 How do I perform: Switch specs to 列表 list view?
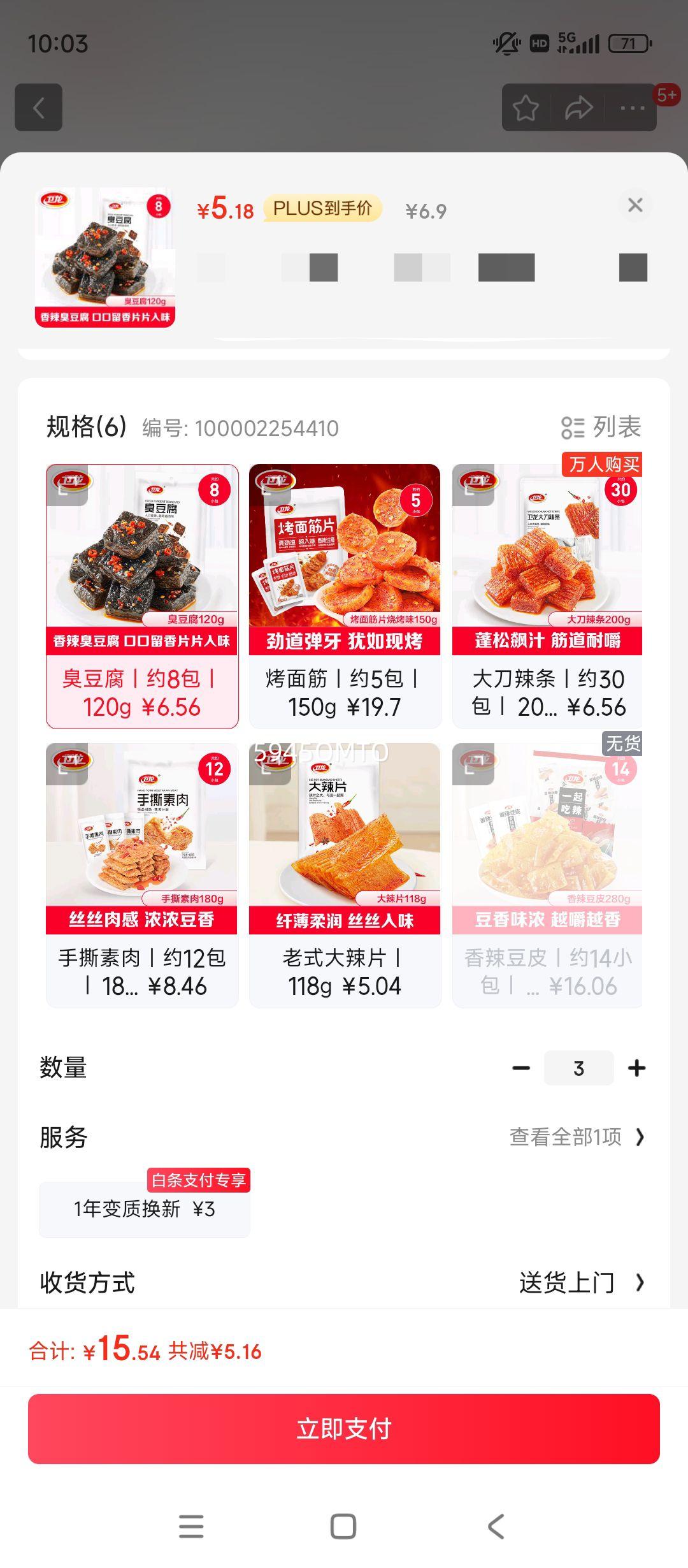(x=601, y=427)
